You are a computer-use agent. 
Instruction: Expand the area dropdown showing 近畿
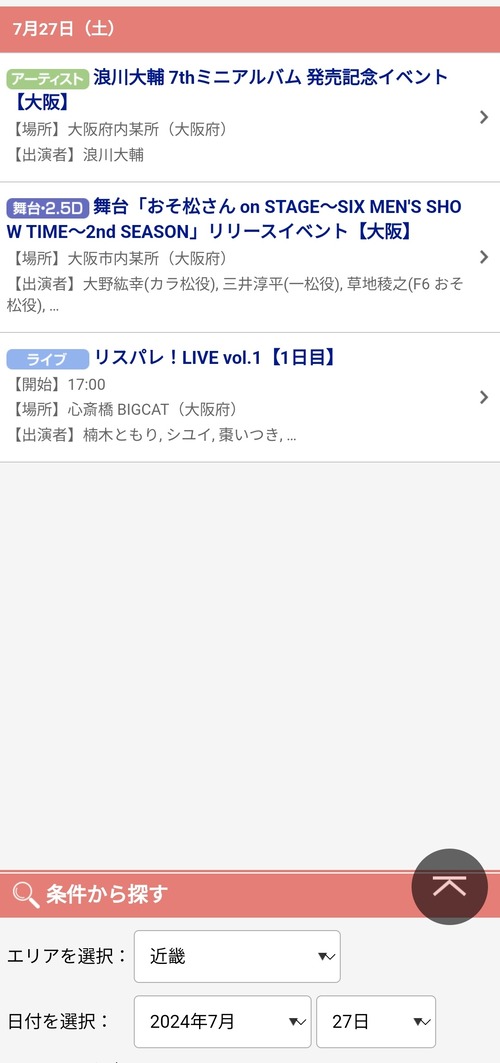(x=237, y=957)
